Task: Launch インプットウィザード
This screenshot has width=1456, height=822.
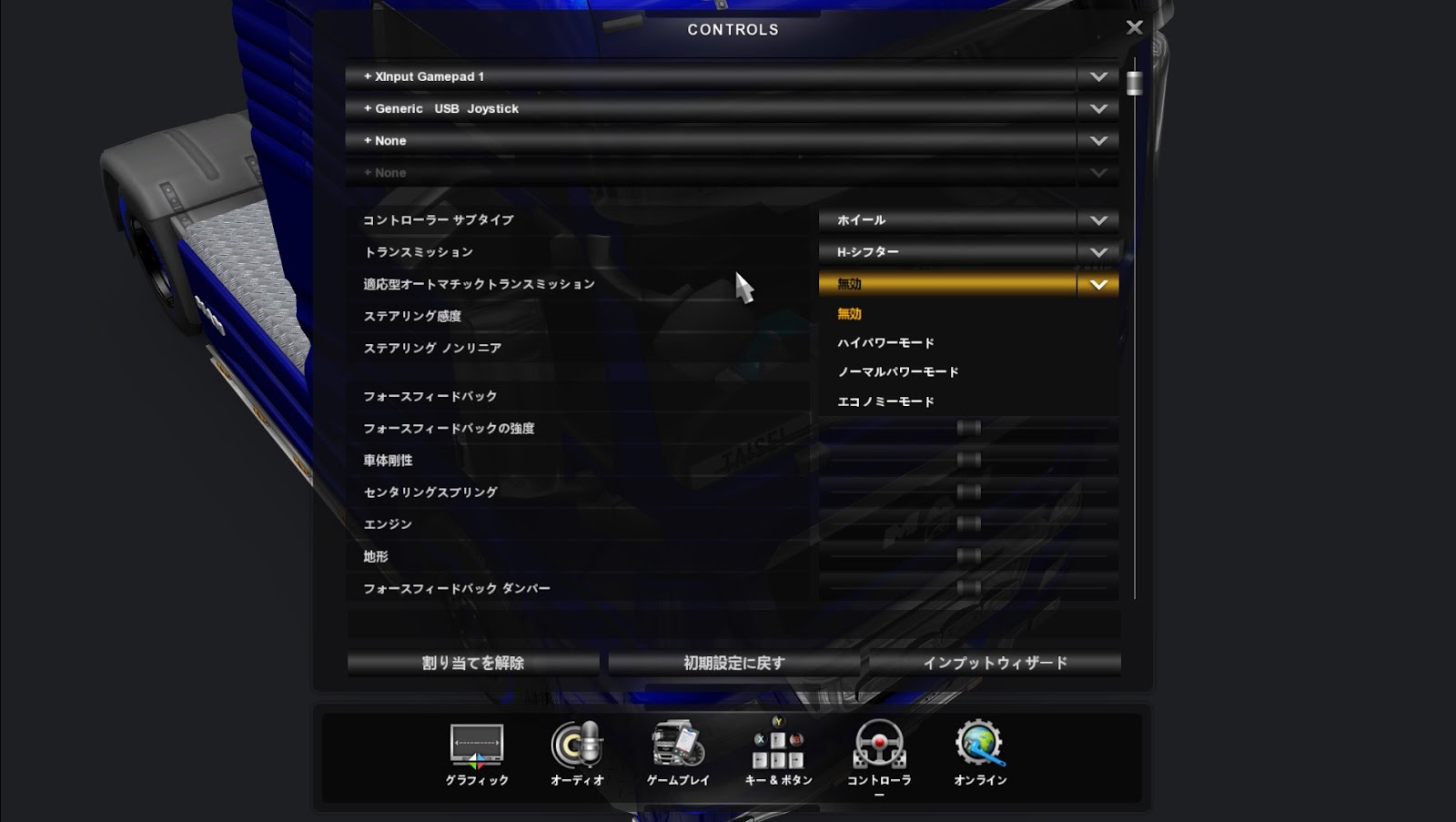Action: point(995,663)
